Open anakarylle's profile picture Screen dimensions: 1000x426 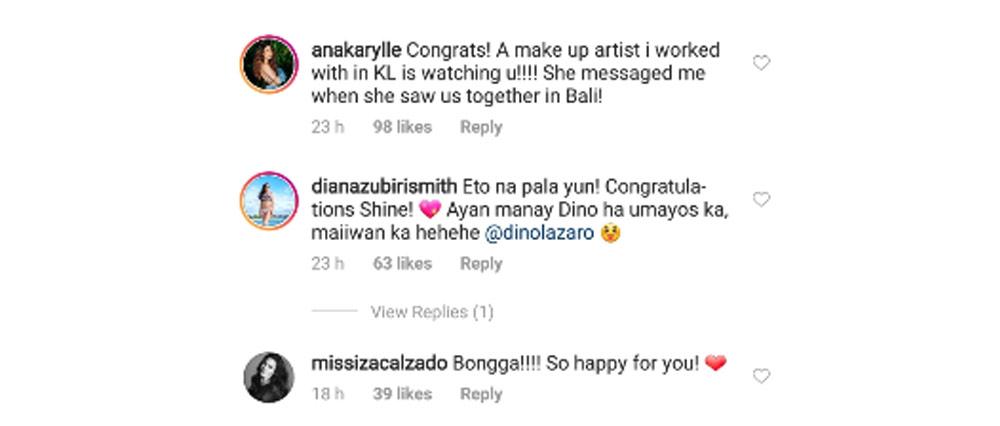click(267, 67)
